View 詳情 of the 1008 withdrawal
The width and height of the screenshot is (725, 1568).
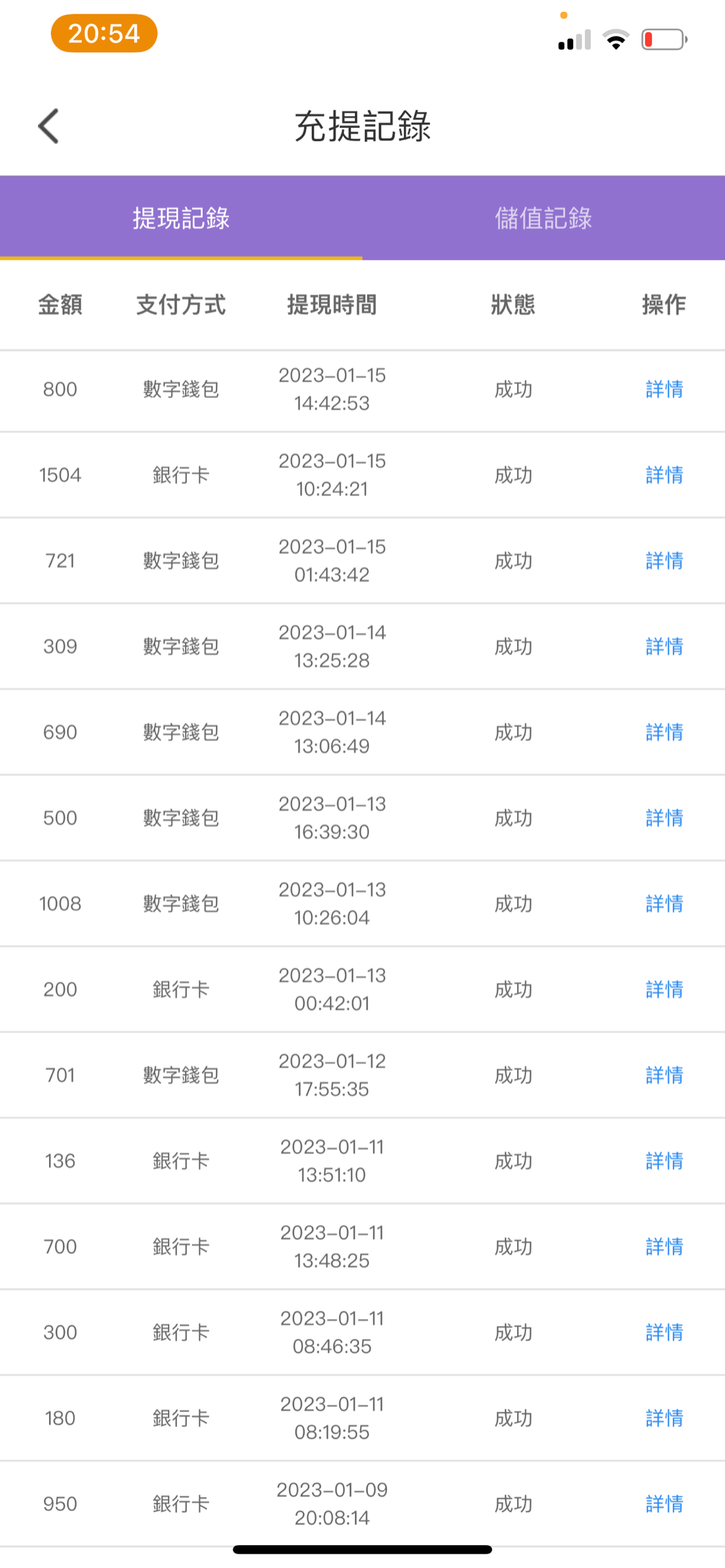pyautogui.click(x=664, y=904)
